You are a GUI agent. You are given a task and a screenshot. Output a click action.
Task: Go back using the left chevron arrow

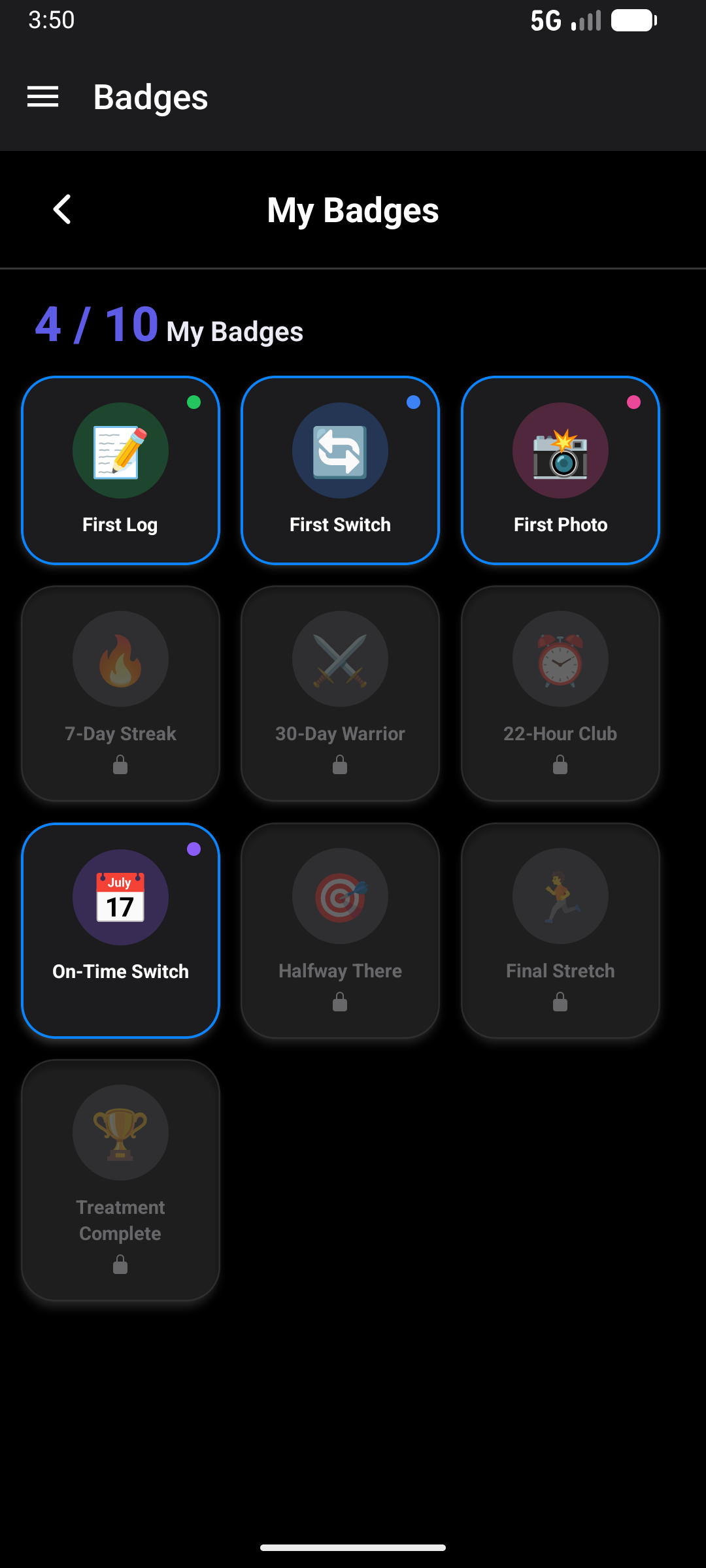point(62,210)
